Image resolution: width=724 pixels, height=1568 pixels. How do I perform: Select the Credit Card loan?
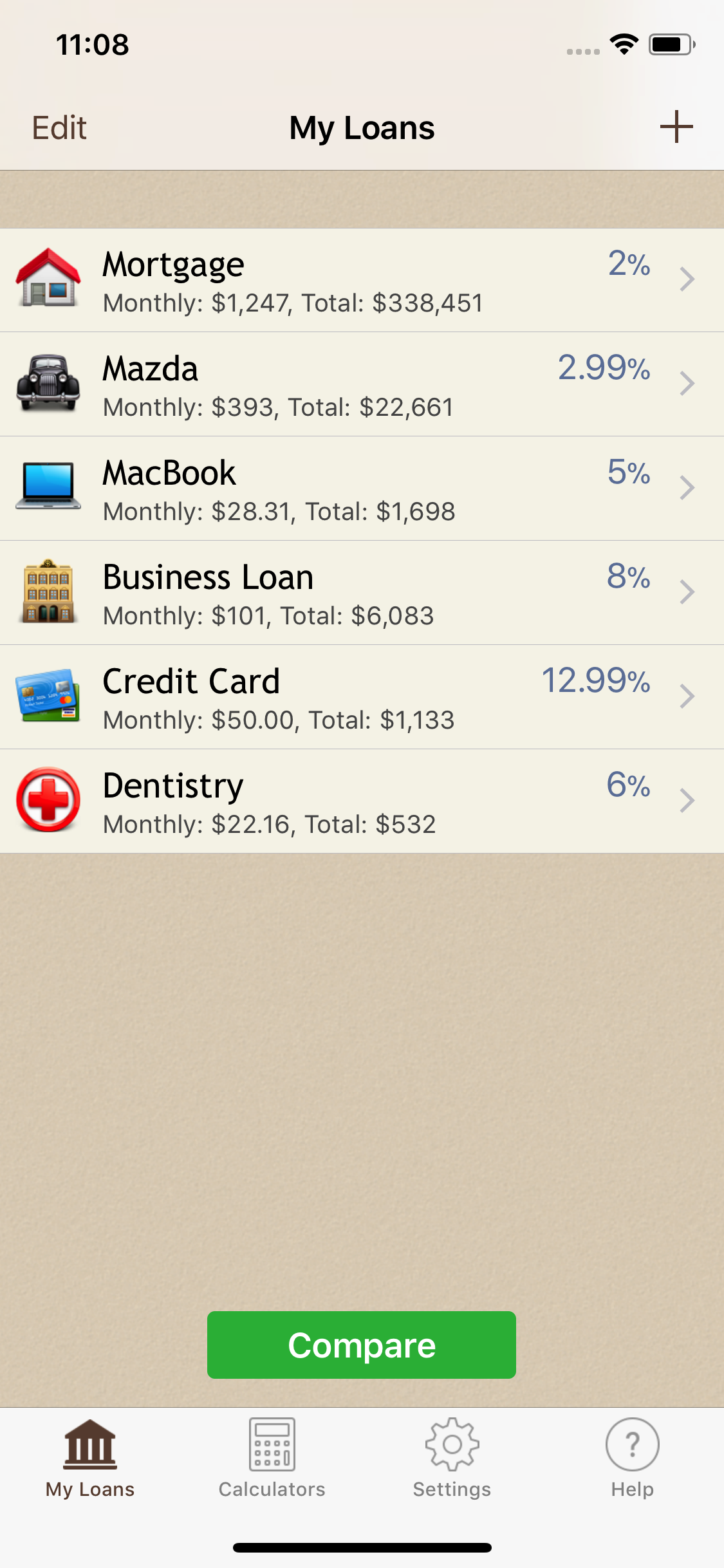[x=362, y=697]
